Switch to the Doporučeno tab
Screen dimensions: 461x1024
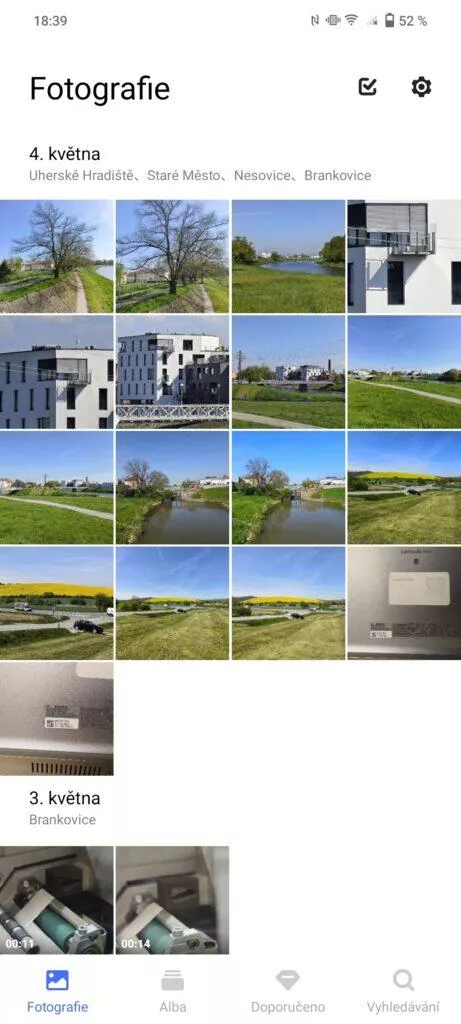(288, 989)
